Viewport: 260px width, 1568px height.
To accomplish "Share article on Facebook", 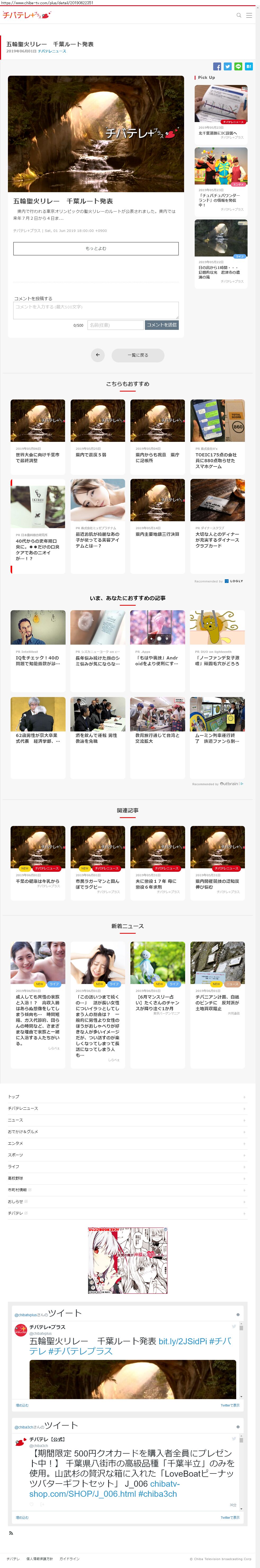I will [217, 66].
